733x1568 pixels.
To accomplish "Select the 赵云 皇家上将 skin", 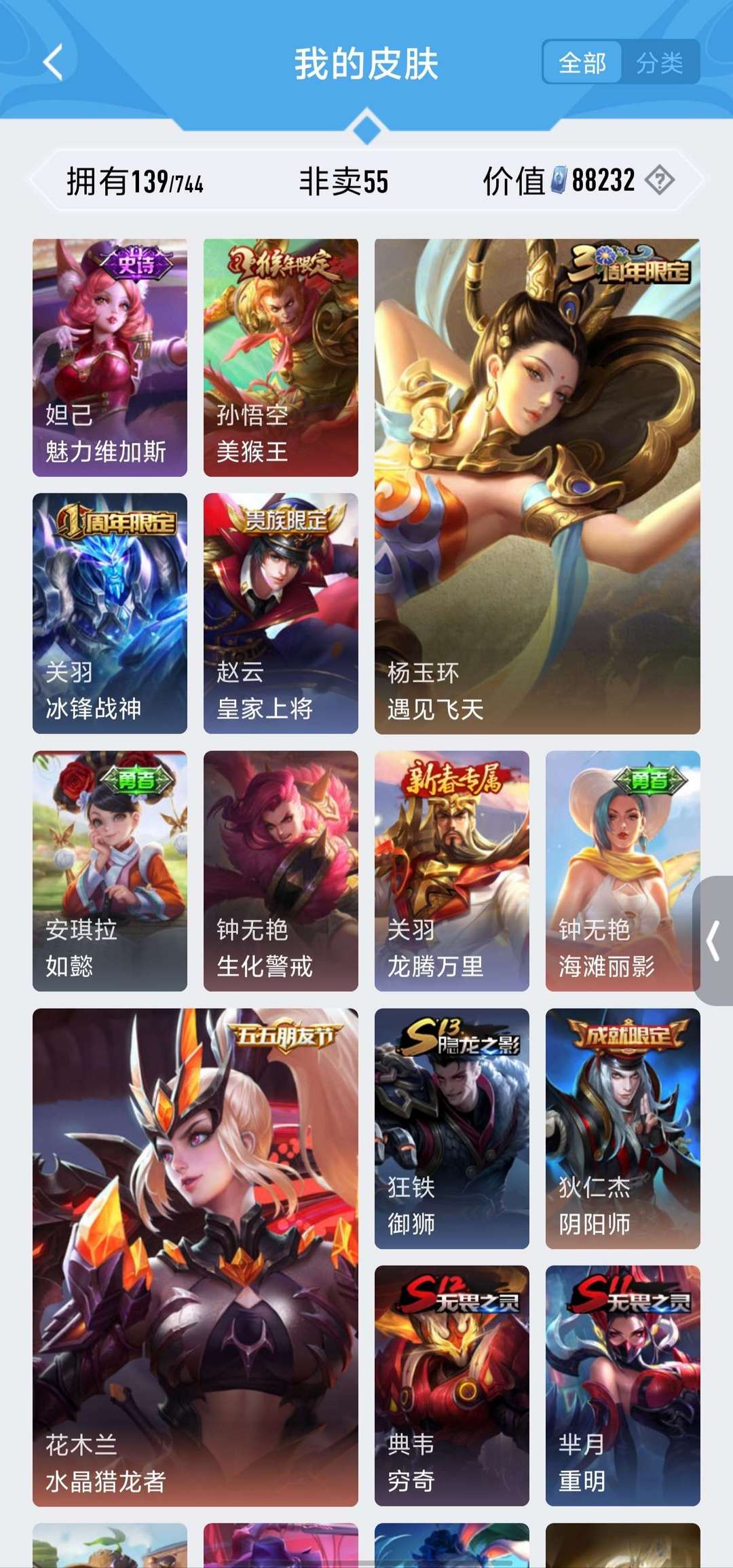I will coord(281,613).
